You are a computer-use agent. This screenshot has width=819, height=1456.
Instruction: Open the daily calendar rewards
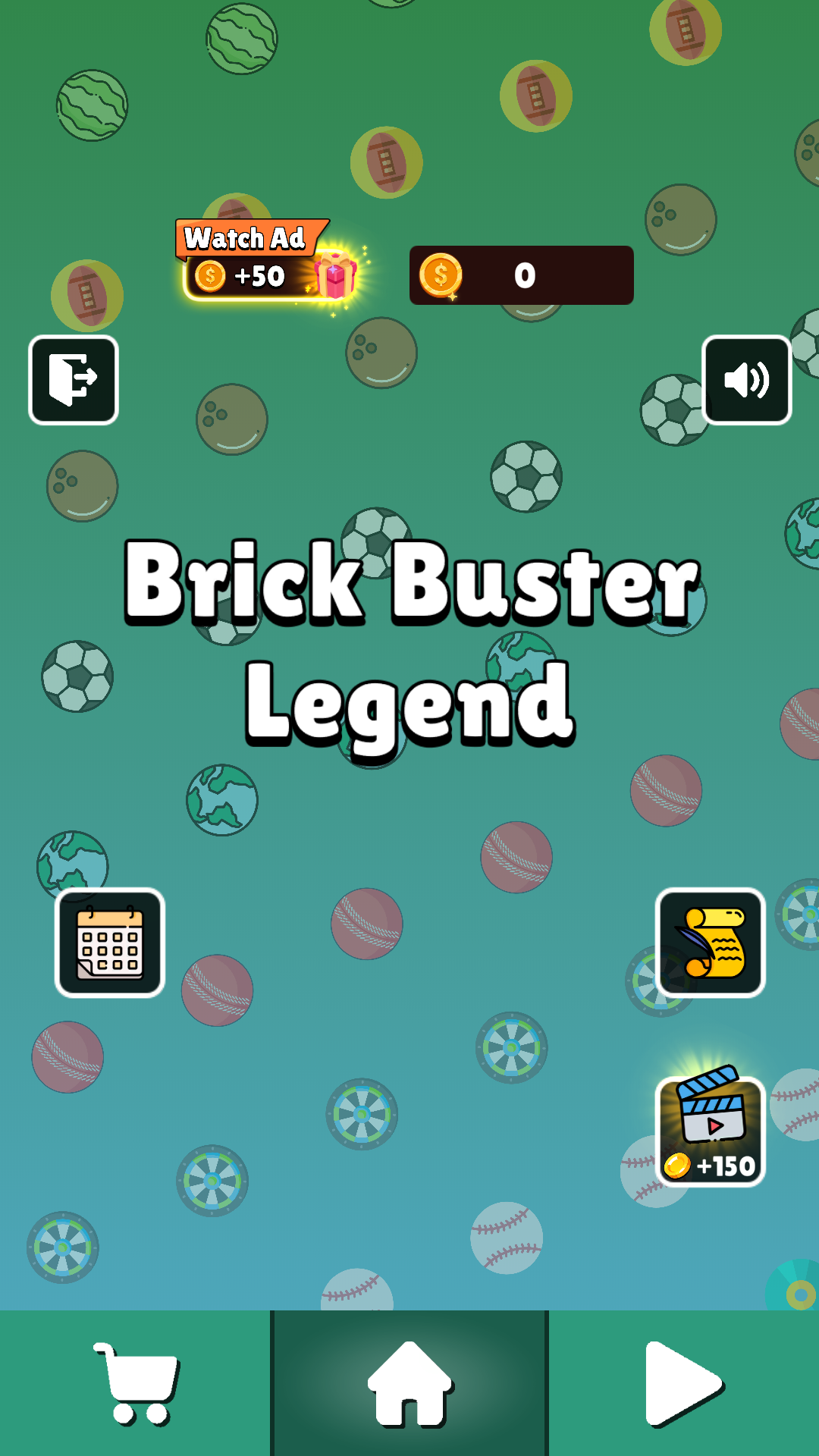click(110, 943)
